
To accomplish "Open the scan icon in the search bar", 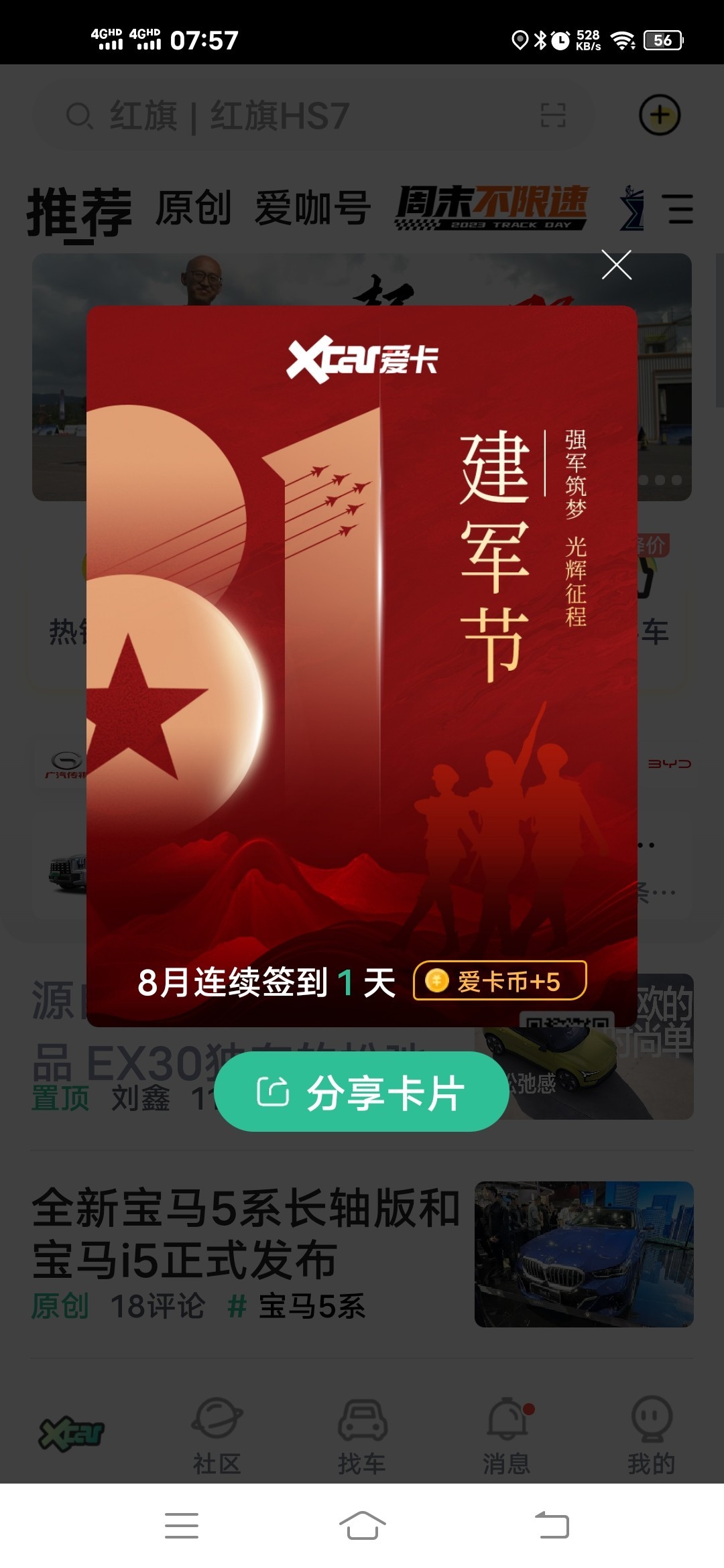I will click(553, 116).
